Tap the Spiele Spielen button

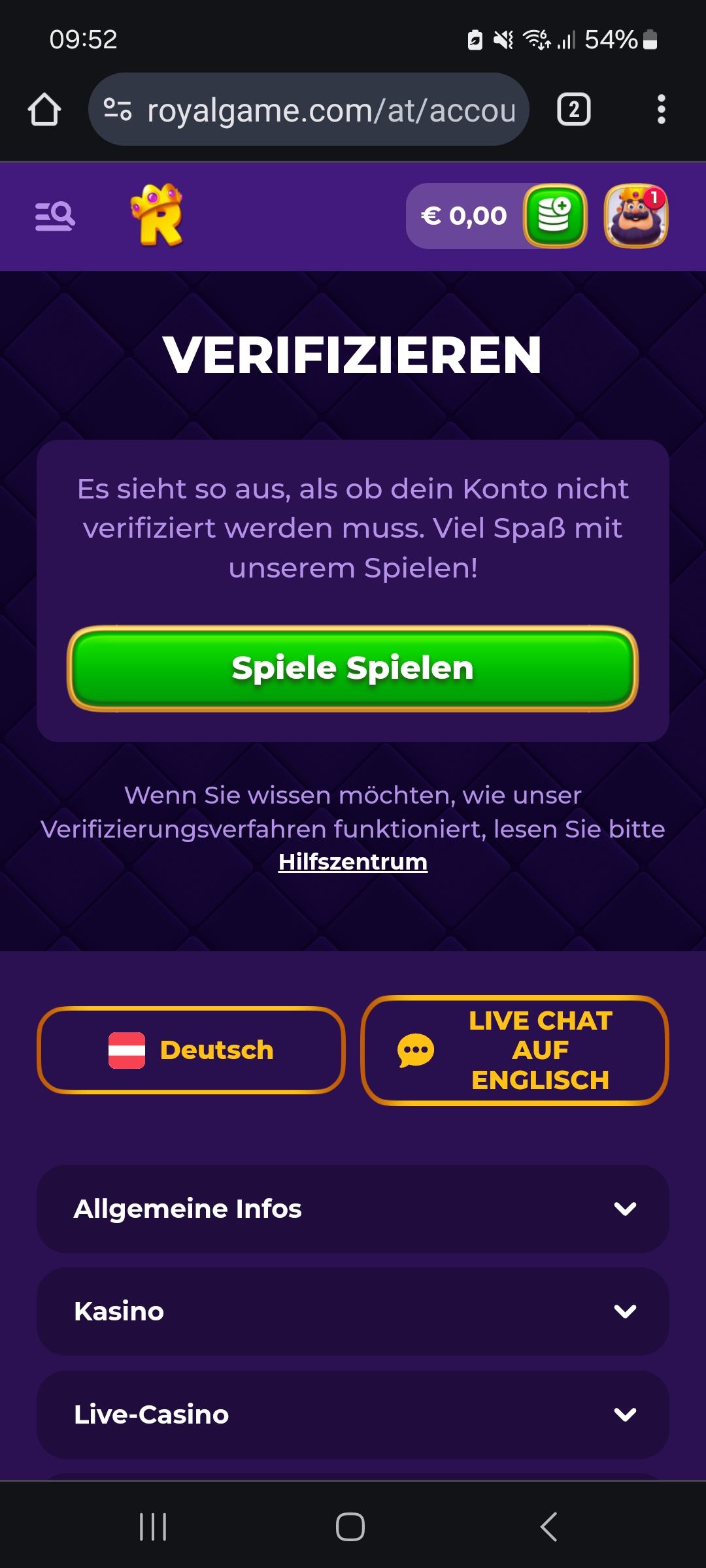pos(353,668)
